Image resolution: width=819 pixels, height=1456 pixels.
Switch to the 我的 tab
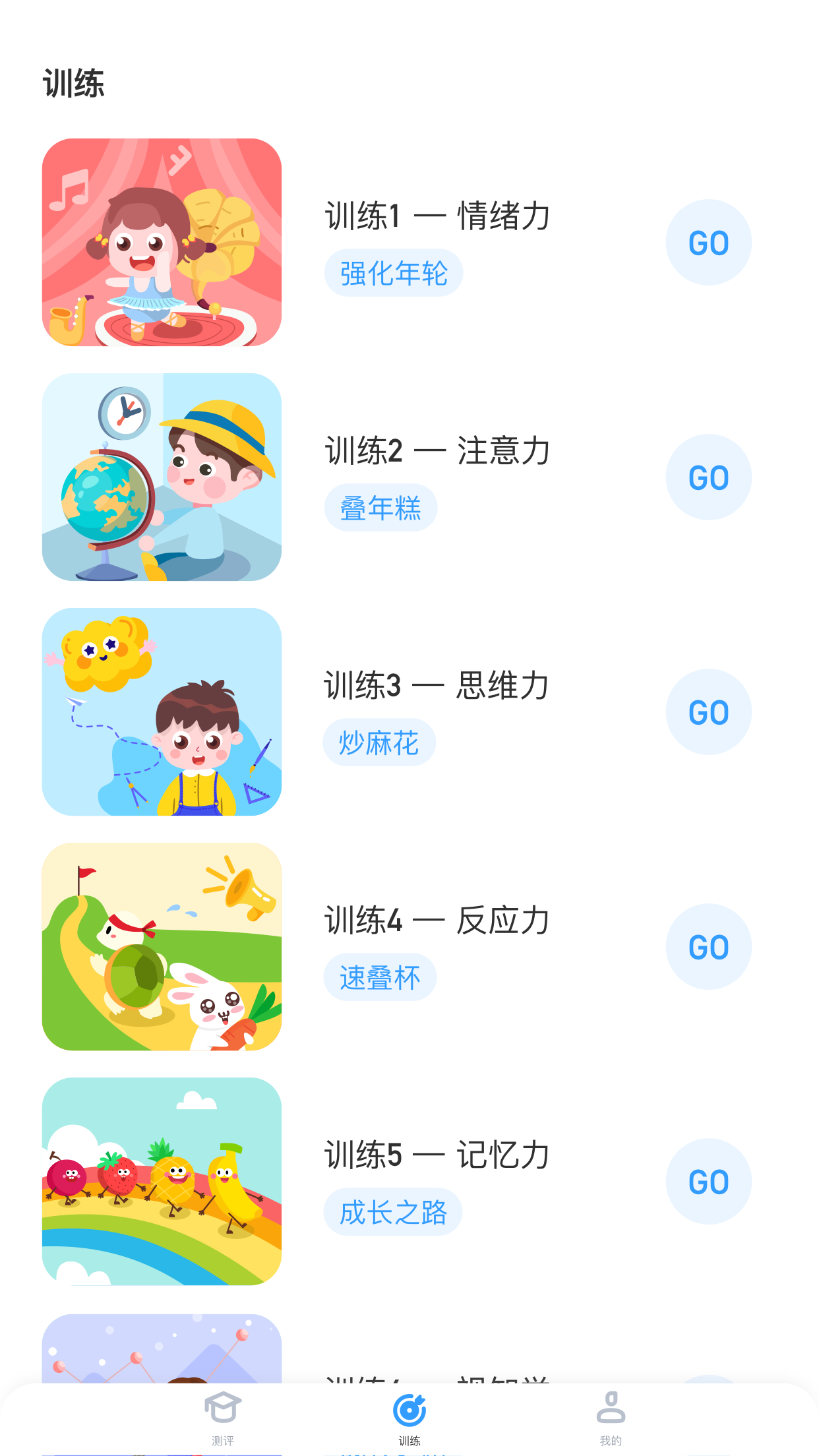coord(611,1419)
